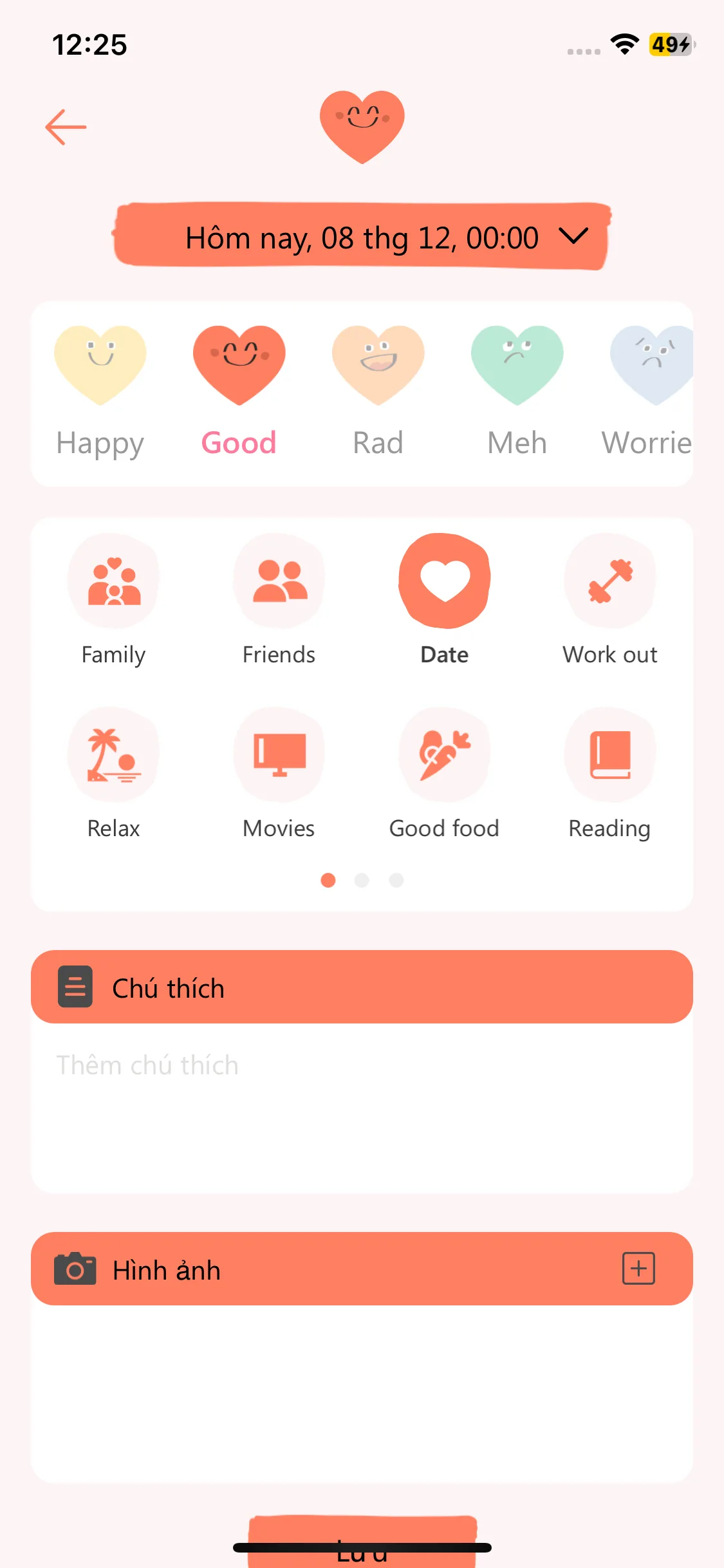Choose the Rad mood heart
The height and width of the screenshot is (1568, 724).
pyautogui.click(x=378, y=366)
